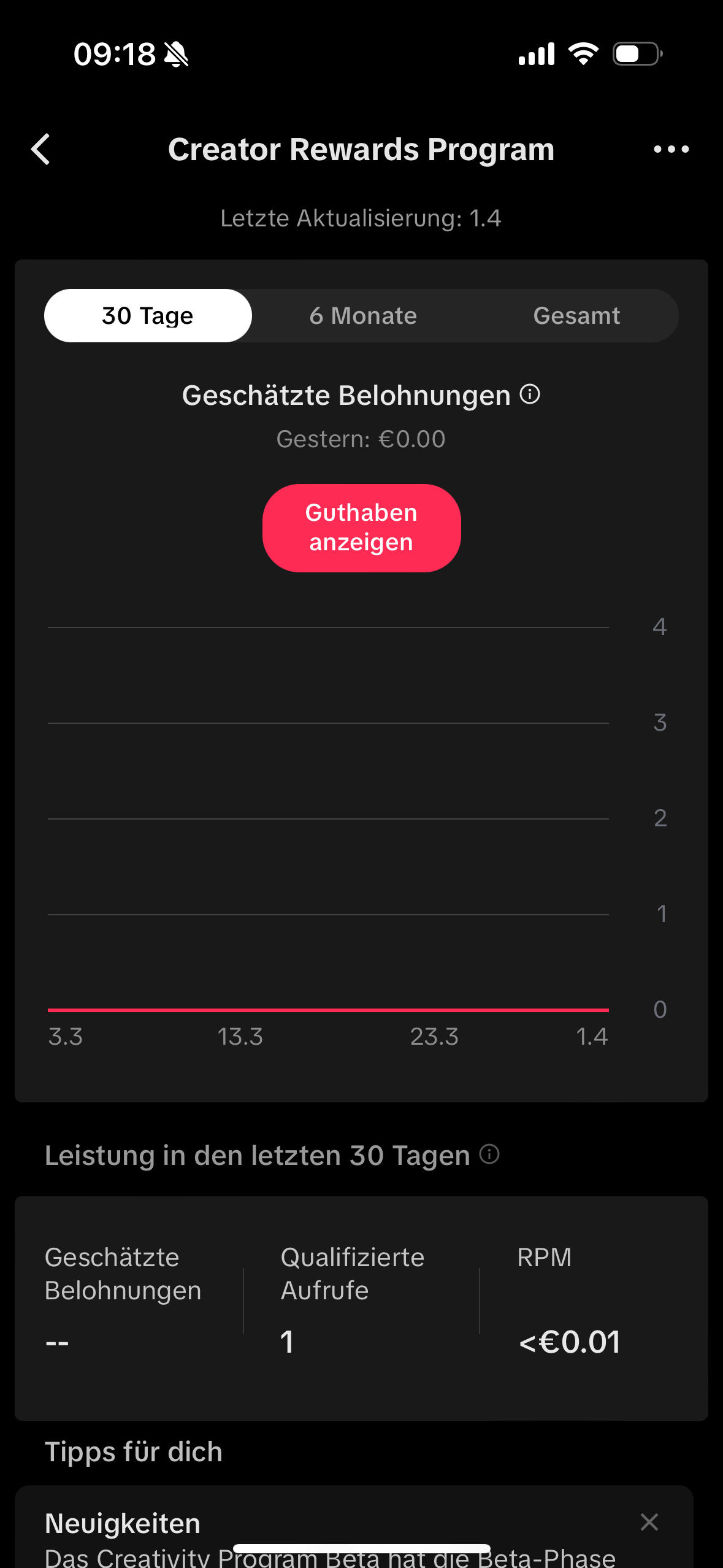The image size is (723, 1568).
Task: Open info icon next to Leistung in den letzten 30 Tagen
Action: 489,1154
